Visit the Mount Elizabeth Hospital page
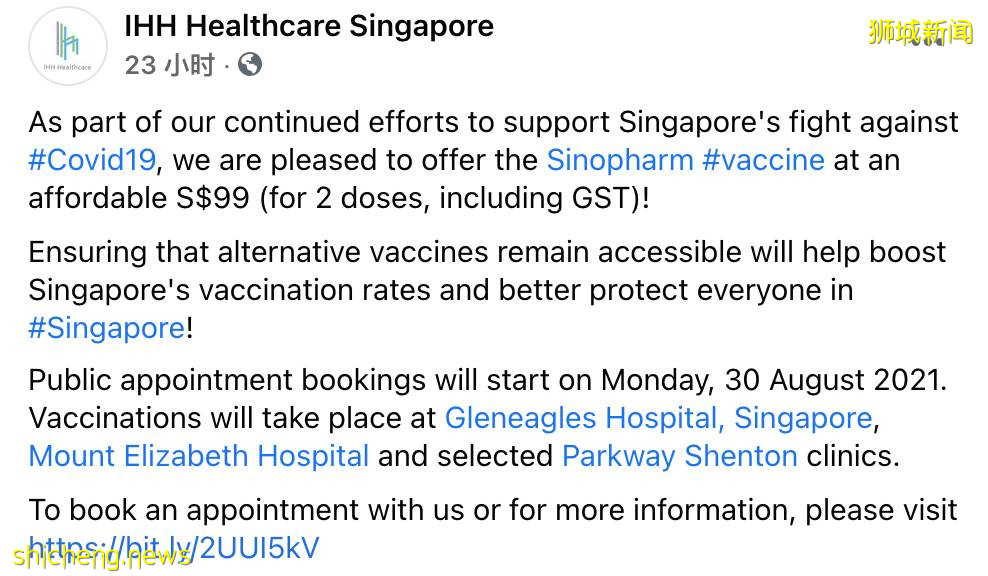This screenshot has height=576, width=988. click(x=199, y=456)
